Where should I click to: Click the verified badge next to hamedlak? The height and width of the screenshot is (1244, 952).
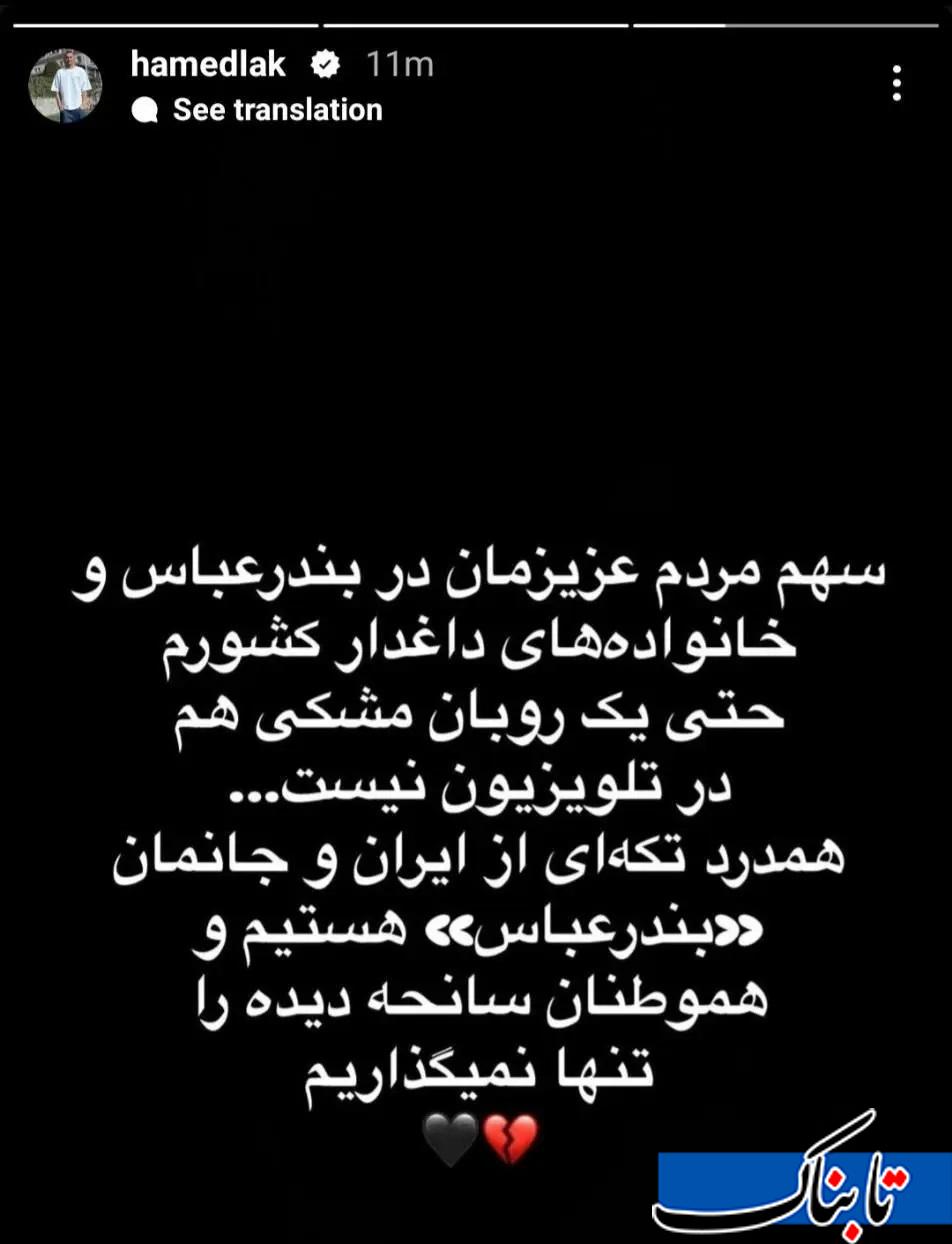[x=325, y=64]
